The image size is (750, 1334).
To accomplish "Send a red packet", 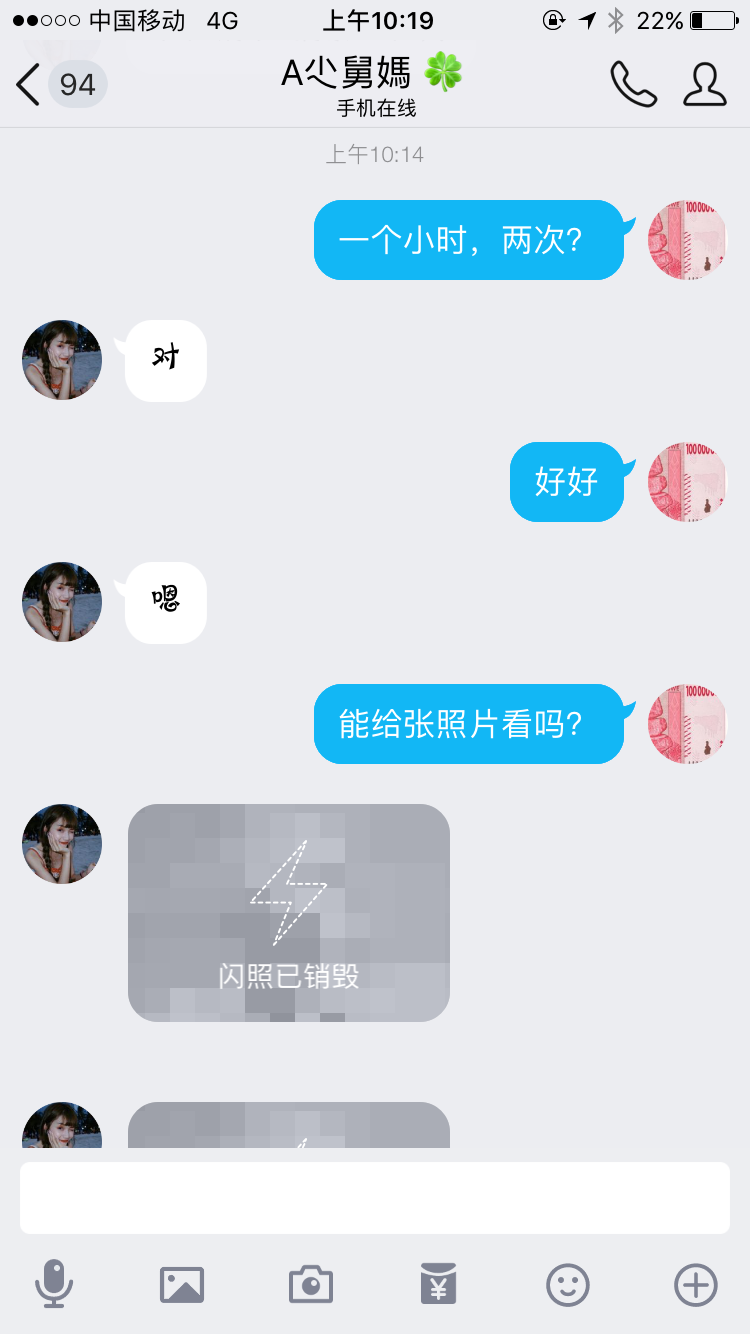I will click(438, 1284).
